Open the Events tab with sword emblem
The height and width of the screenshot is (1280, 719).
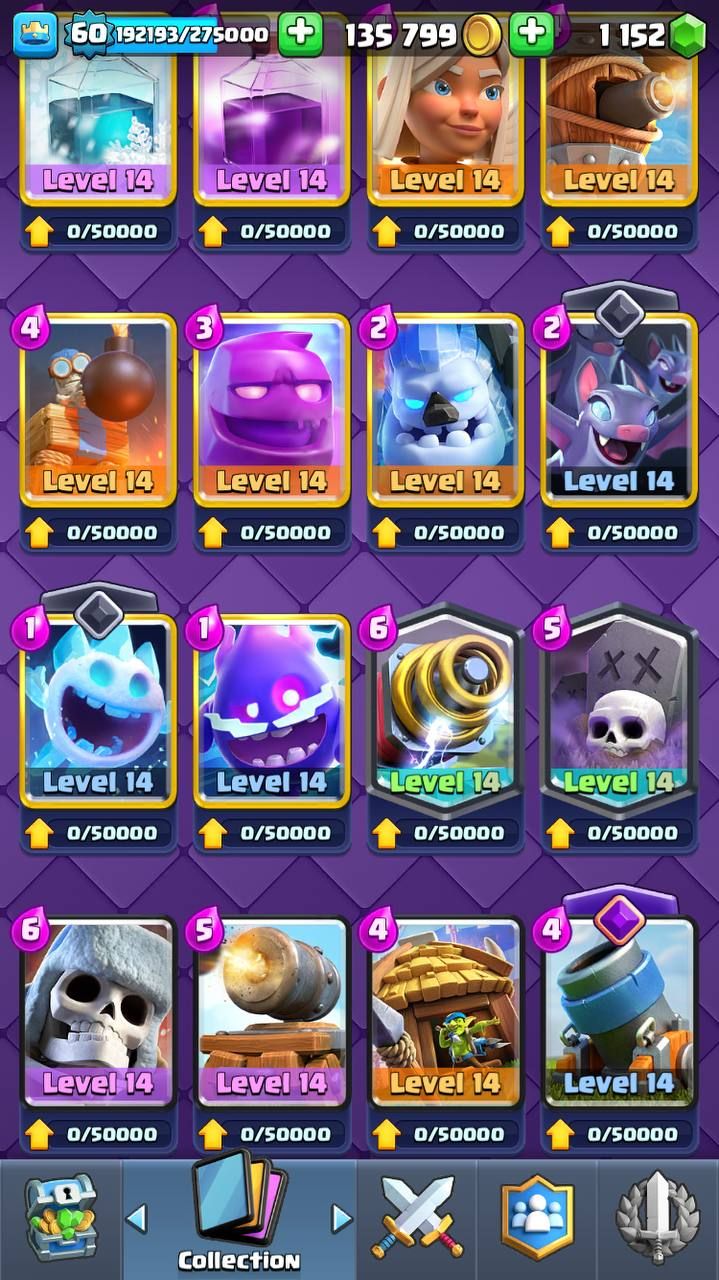point(658,1218)
